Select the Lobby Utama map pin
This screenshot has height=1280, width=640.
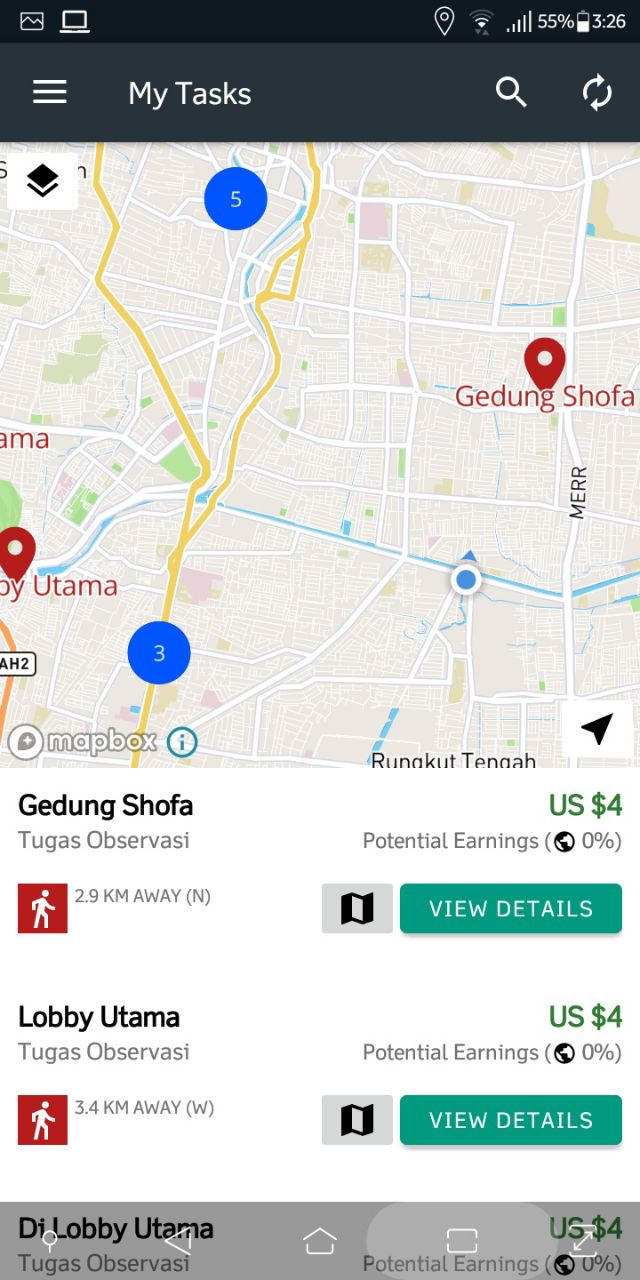(x=17, y=553)
